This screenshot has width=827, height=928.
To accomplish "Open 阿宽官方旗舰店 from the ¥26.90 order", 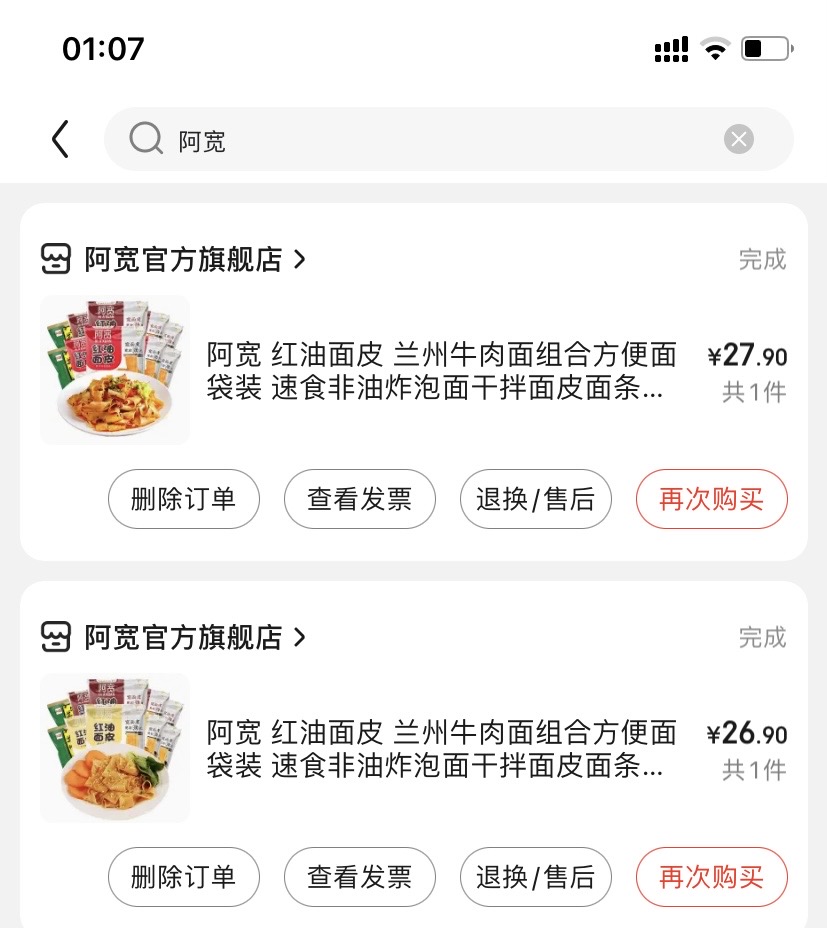I will tap(183, 637).
